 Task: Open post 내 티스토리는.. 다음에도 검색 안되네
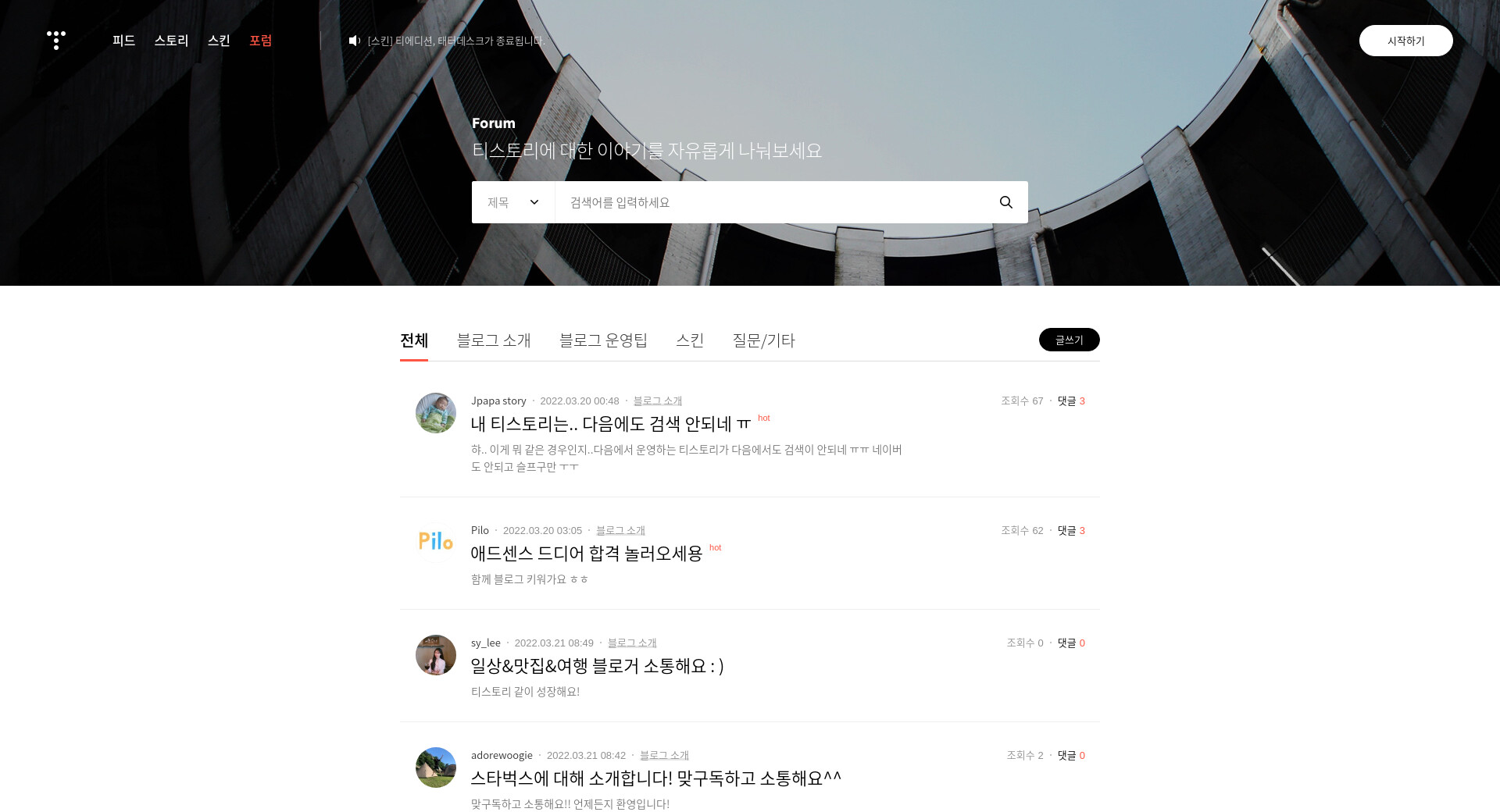[610, 424]
